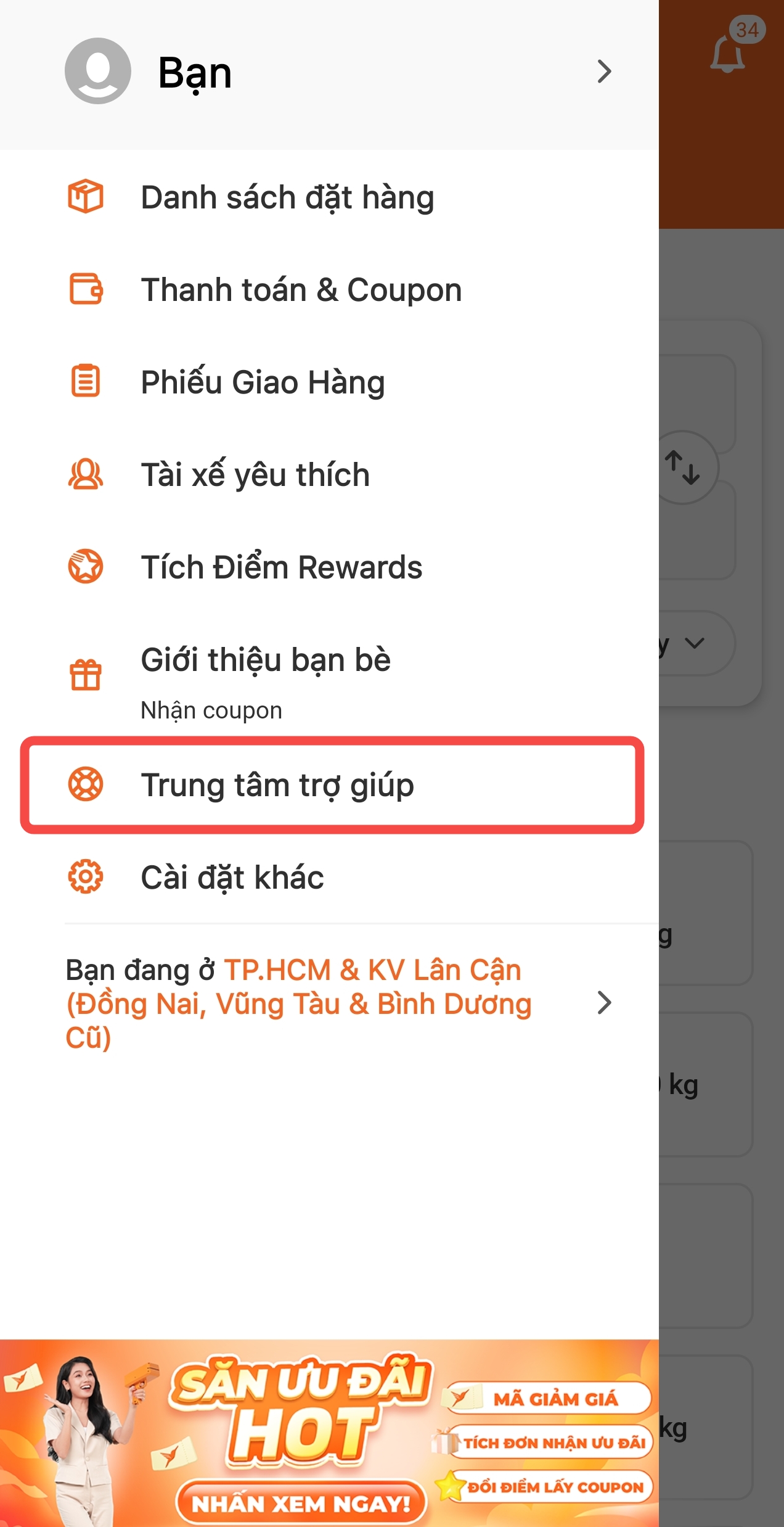The image size is (784, 1527).
Task: Open Cài đặt khác
Action: pyautogui.click(x=329, y=877)
